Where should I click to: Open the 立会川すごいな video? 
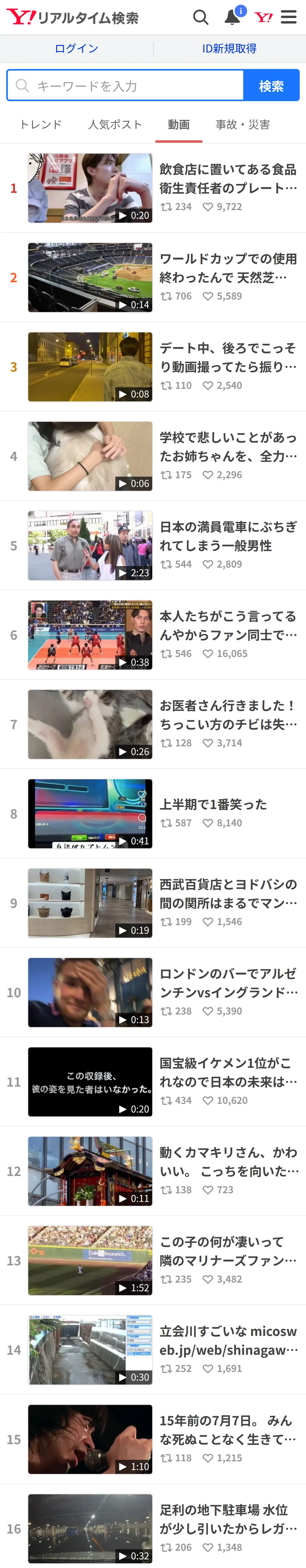[x=153, y=1350]
